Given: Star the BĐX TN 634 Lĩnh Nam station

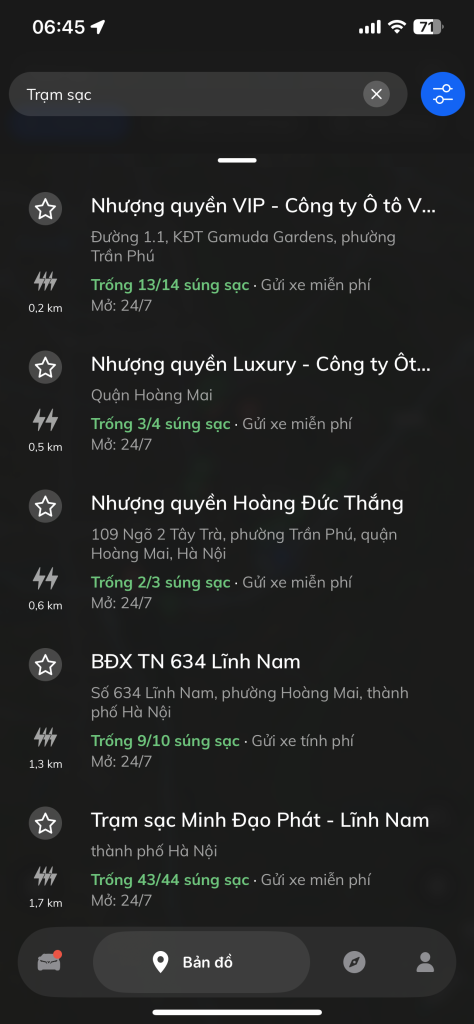Looking at the screenshot, I should (x=45, y=665).
